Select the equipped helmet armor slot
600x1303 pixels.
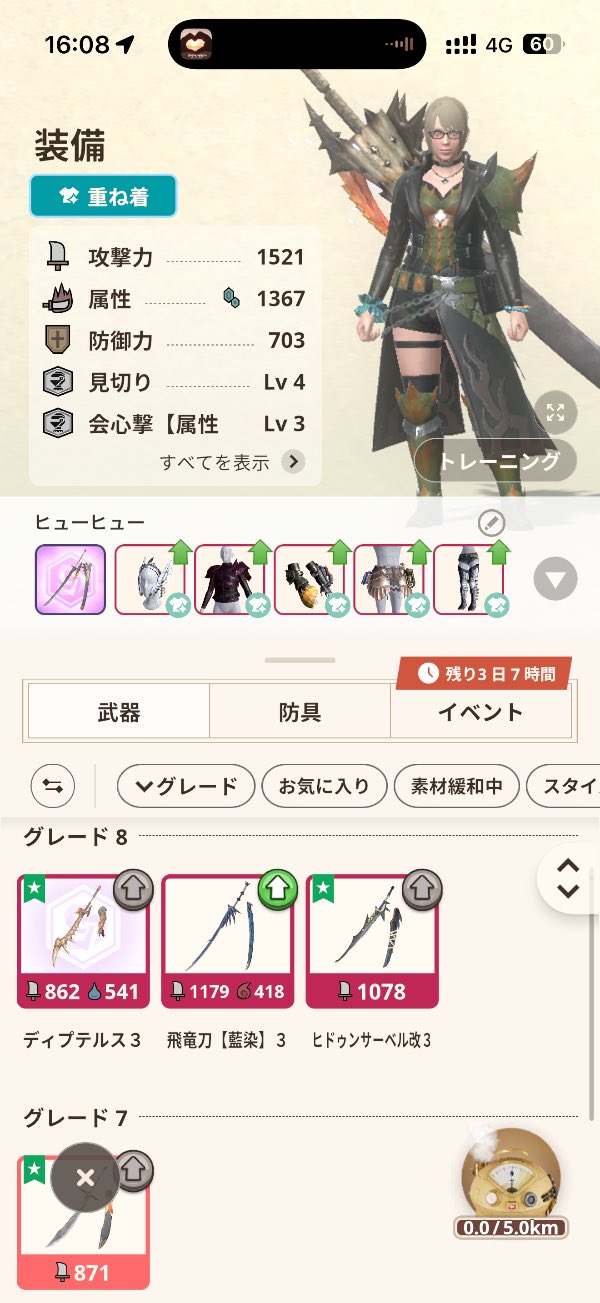coord(150,579)
